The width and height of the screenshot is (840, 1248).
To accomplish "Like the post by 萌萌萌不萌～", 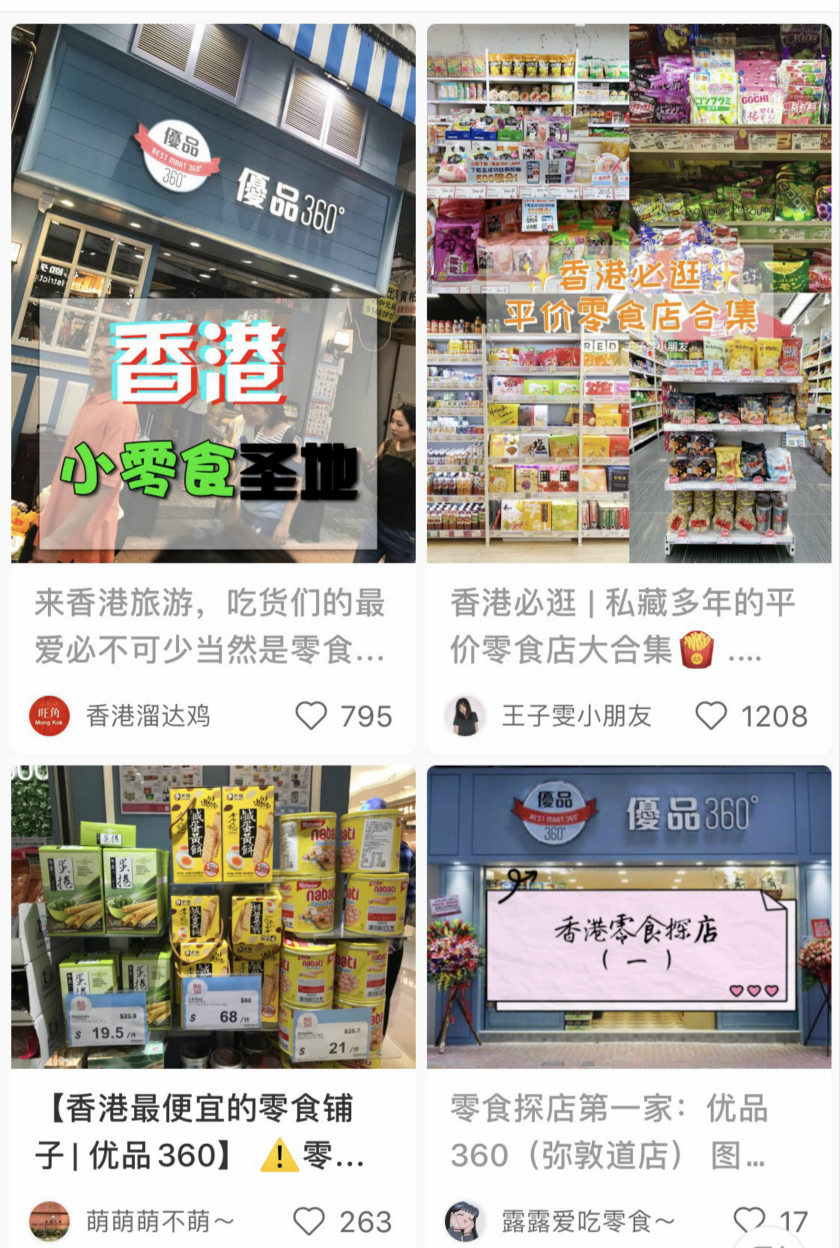I will pyautogui.click(x=309, y=1222).
